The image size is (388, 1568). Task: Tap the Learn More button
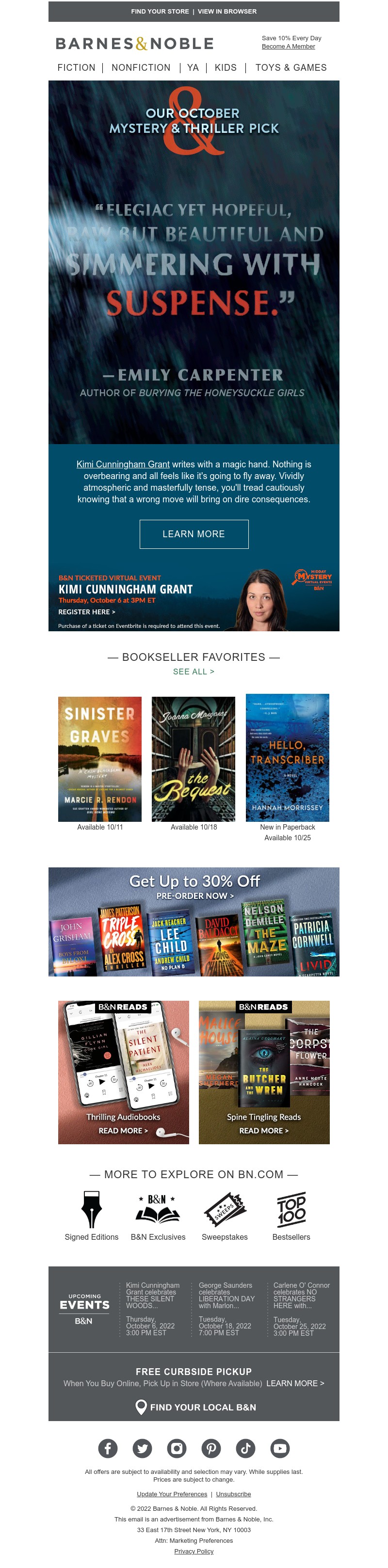point(194,534)
